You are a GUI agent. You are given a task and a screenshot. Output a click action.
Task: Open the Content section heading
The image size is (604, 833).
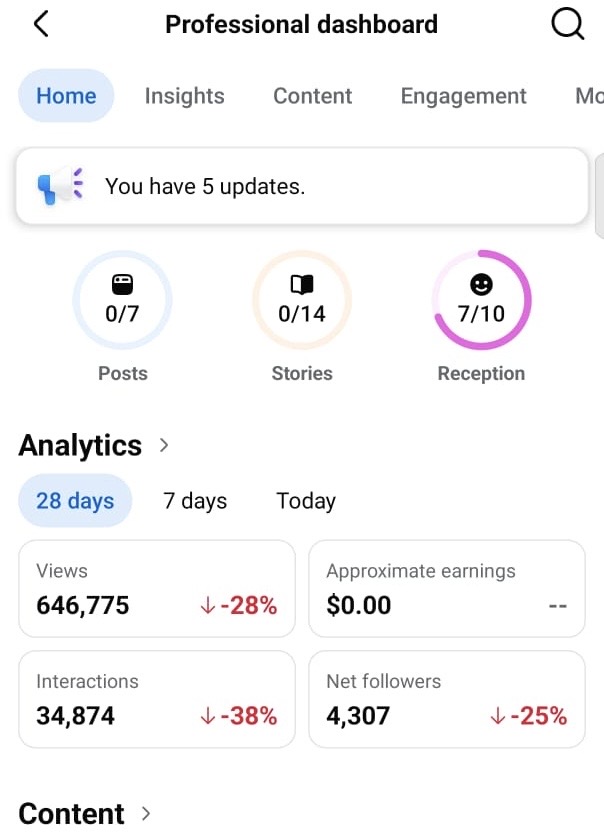(x=85, y=813)
